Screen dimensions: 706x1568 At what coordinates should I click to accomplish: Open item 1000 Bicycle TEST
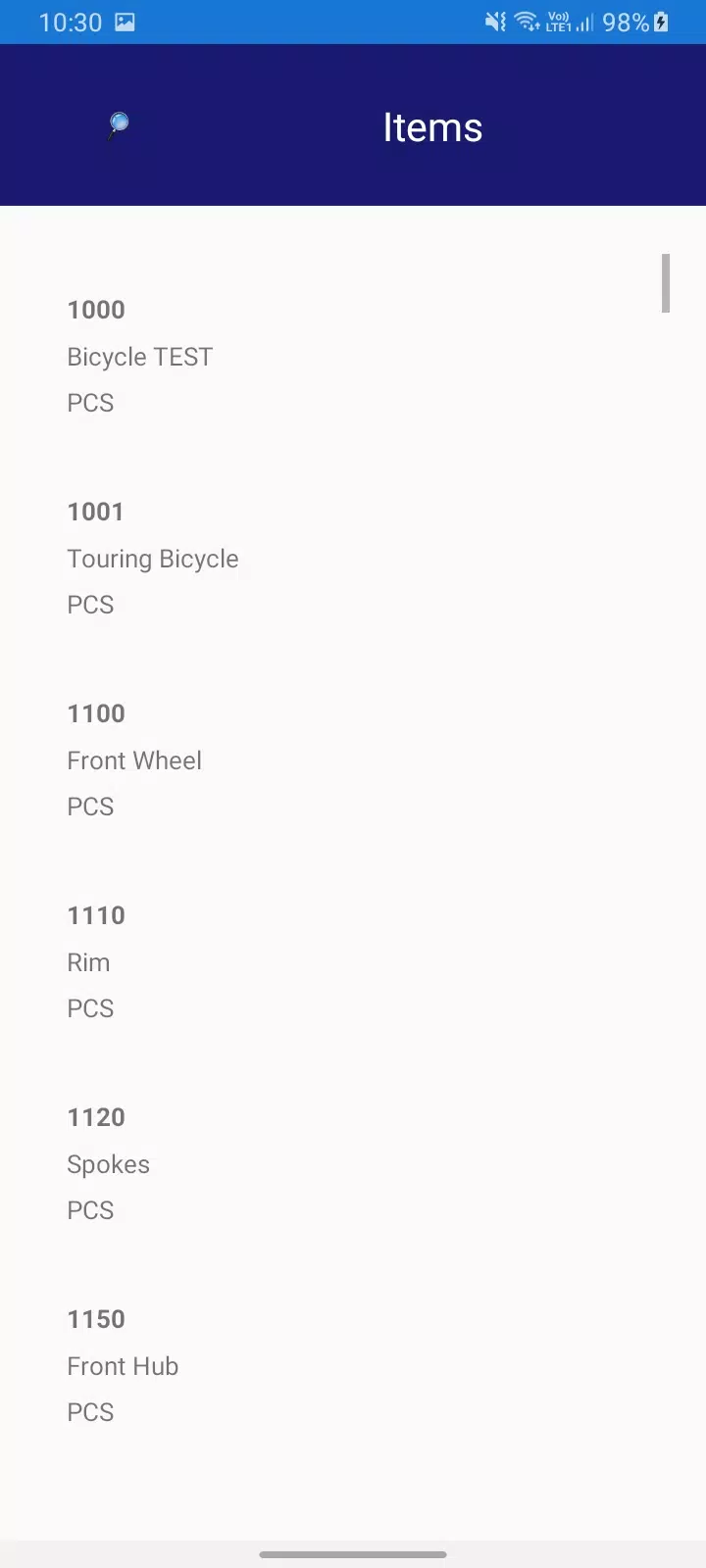353,356
